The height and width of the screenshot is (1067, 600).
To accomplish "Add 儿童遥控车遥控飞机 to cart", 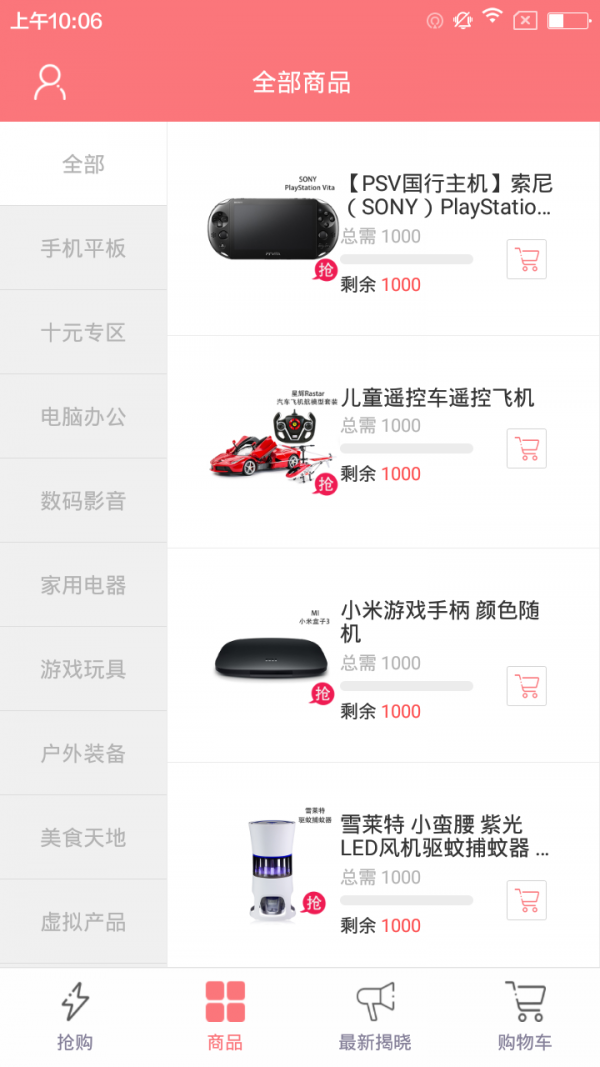I will 526,449.
